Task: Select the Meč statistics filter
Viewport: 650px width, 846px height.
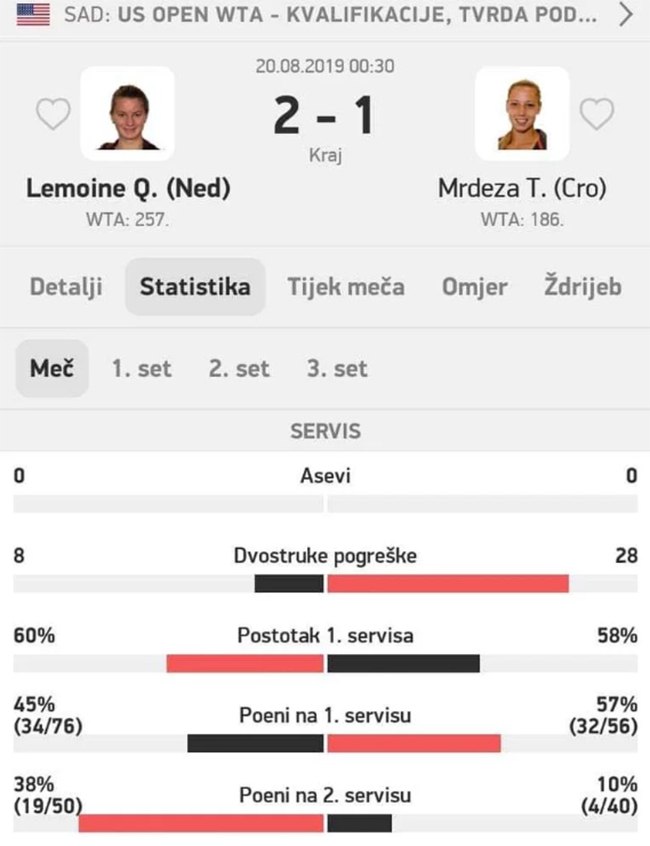Action: pyautogui.click(x=52, y=368)
